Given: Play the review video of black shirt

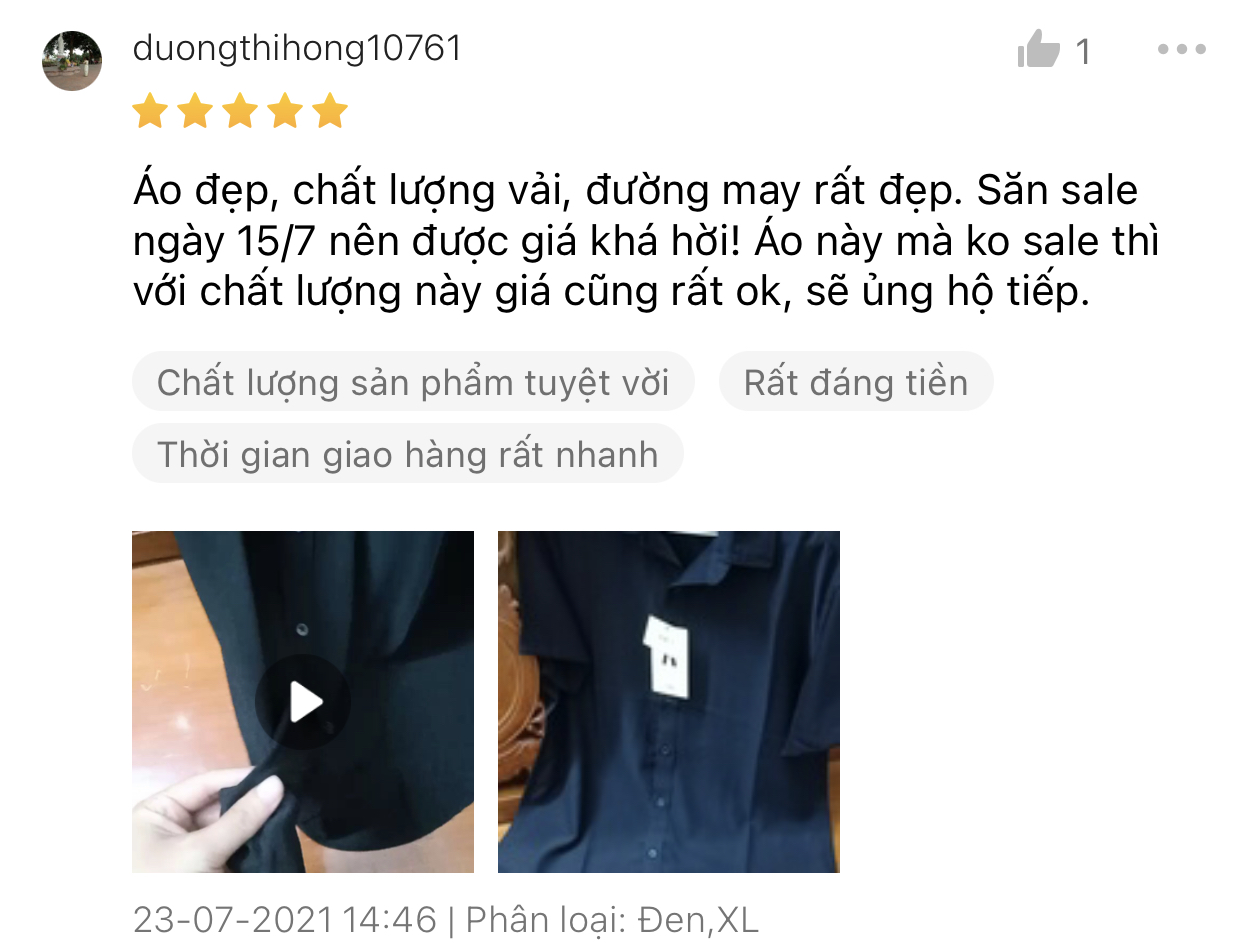Looking at the screenshot, I should tap(303, 702).
